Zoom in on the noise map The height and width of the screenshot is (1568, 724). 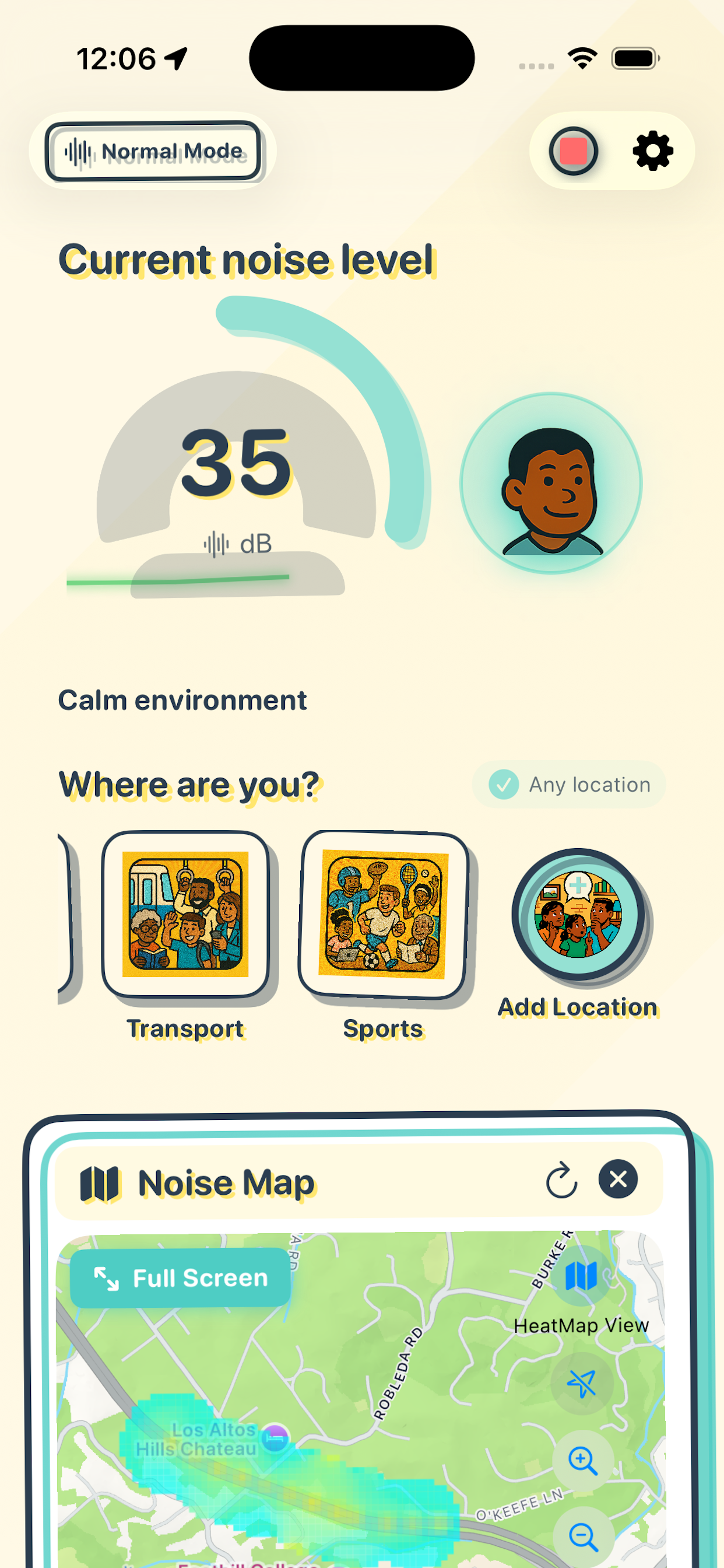pyautogui.click(x=582, y=1459)
